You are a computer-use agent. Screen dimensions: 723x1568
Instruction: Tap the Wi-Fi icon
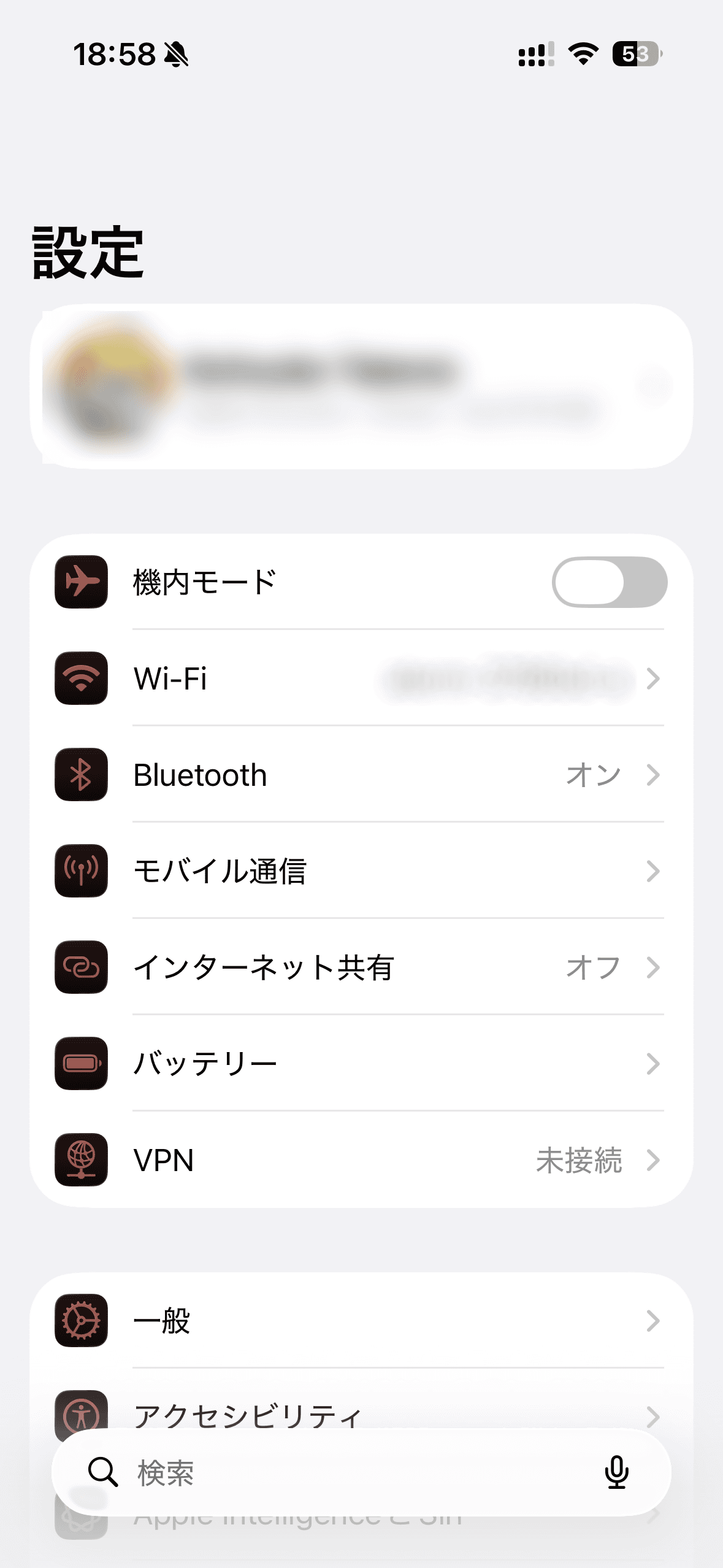(x=81, y=678)
